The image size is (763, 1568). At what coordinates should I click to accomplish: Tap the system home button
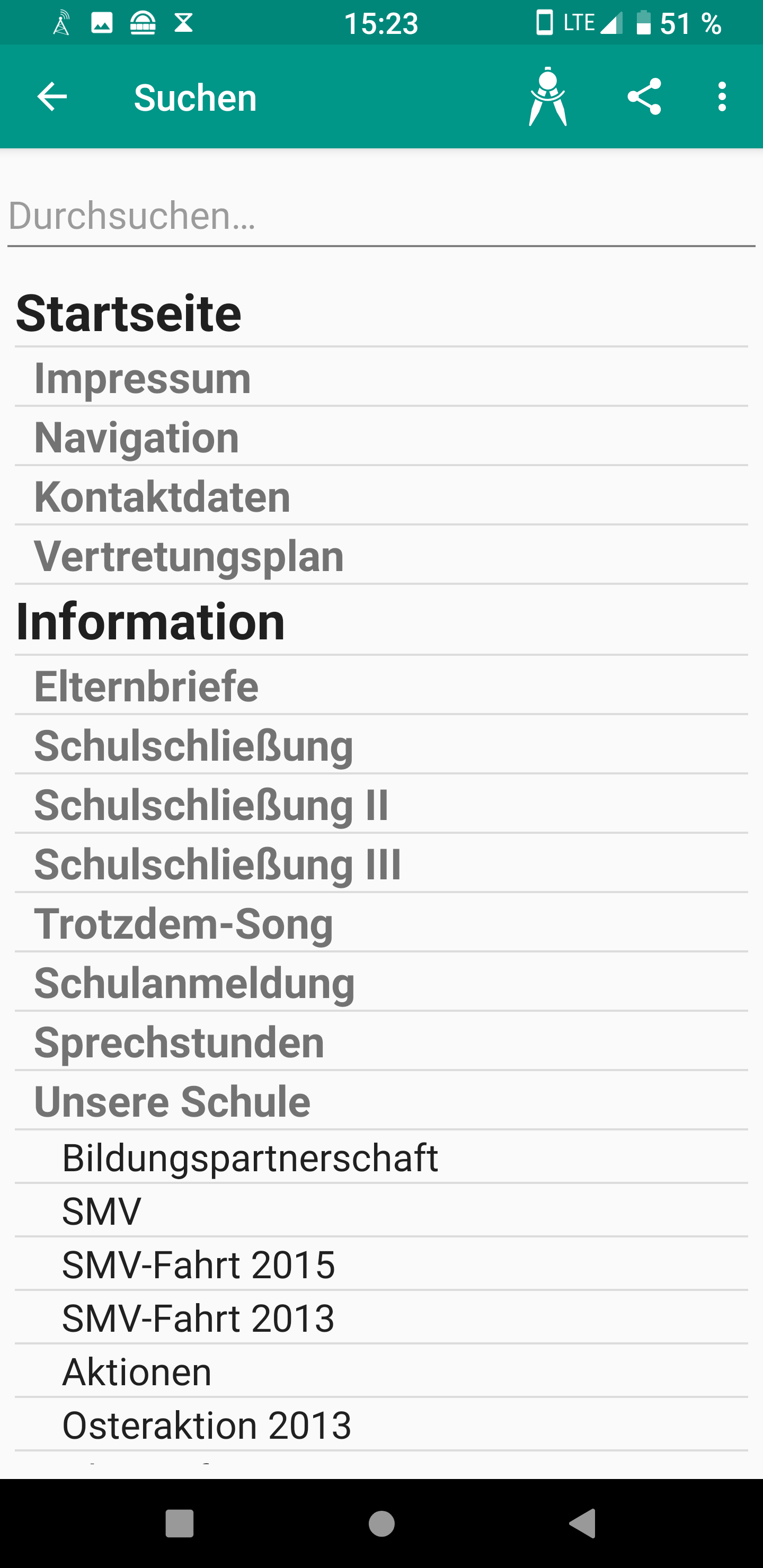(x=382, y=1524)
